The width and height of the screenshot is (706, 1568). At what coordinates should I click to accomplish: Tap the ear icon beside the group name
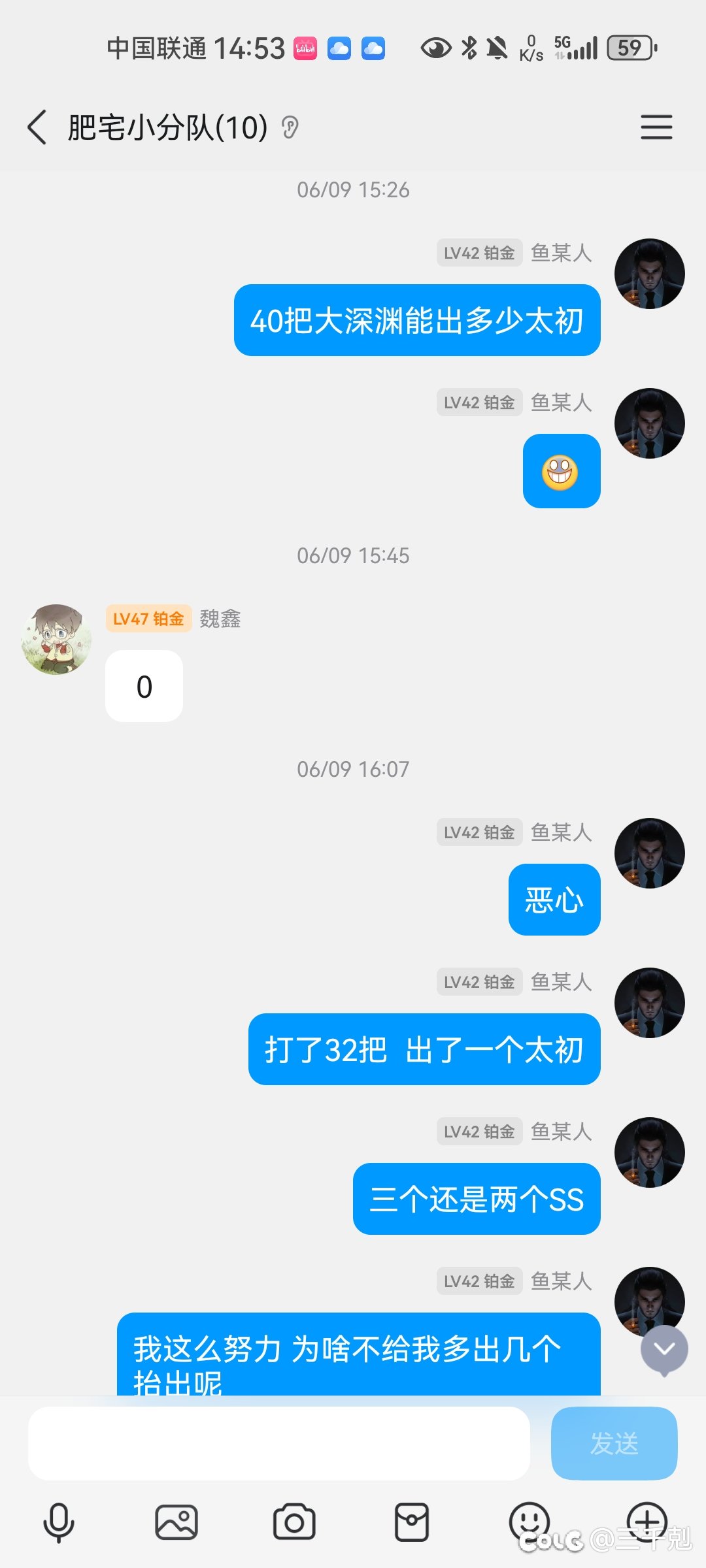click(290, 127)
